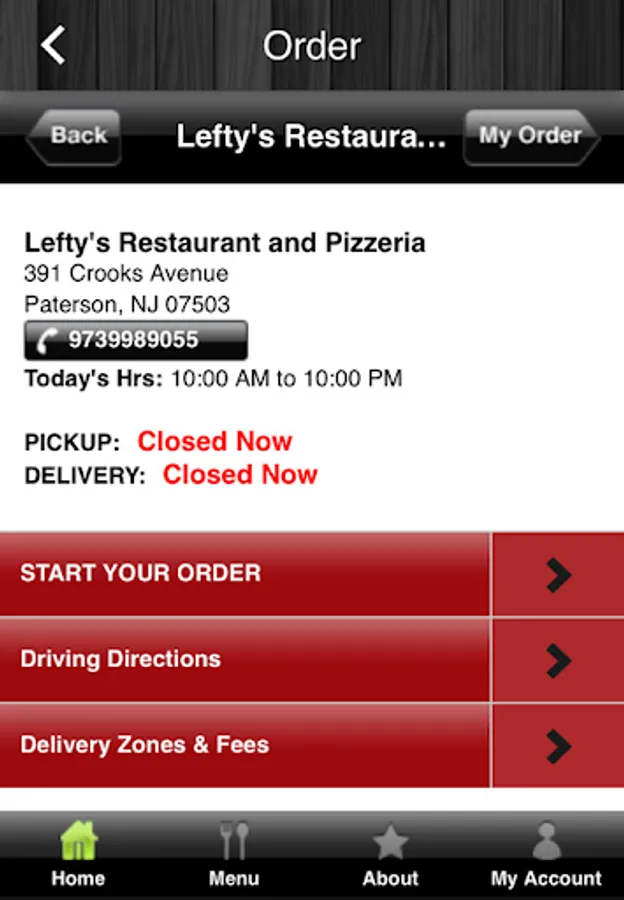624x900 pixels.
Task: Tap the white back arrow beside Order
Action: (53, 46)
